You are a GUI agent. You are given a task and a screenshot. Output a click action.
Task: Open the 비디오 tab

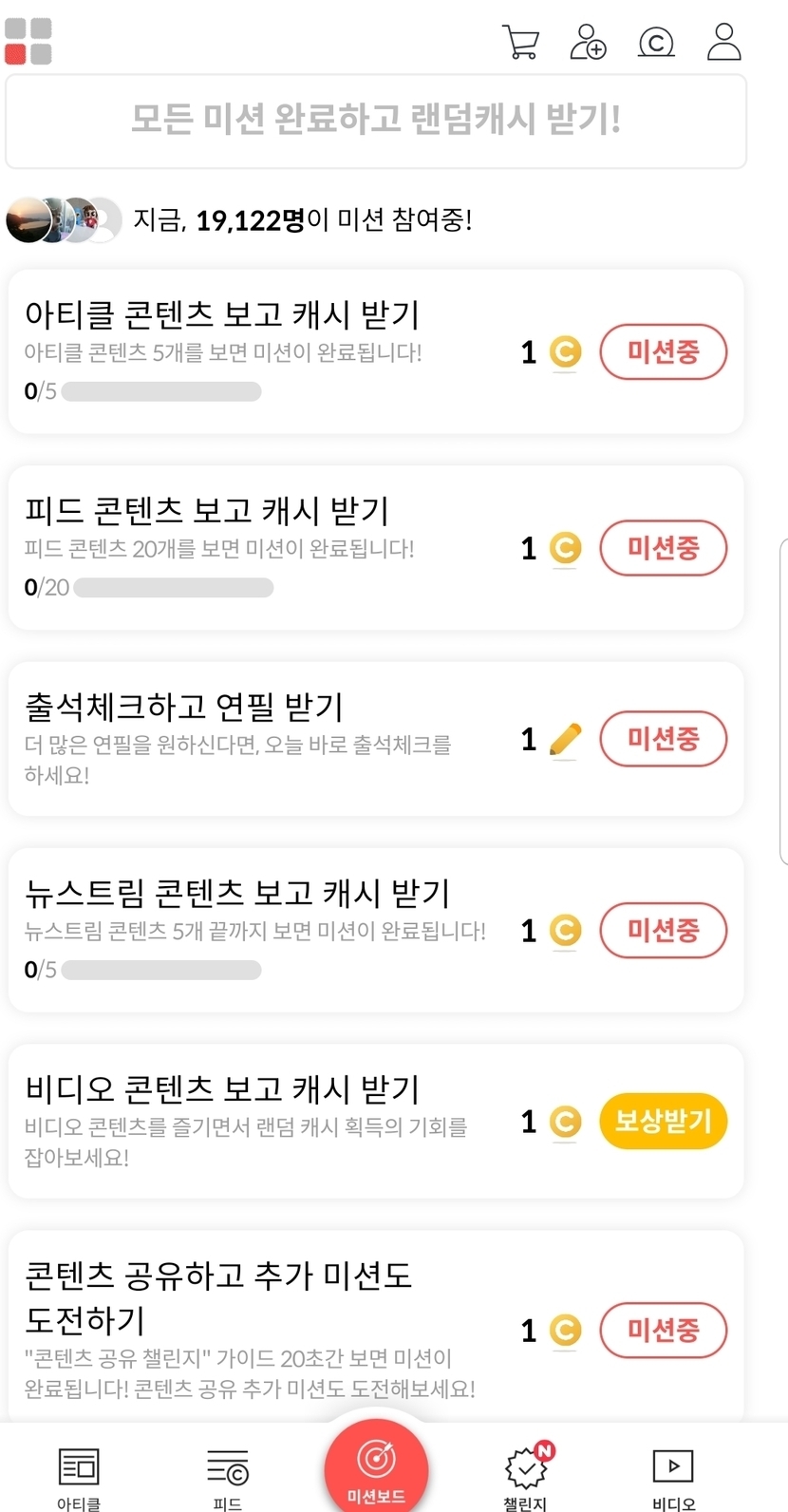tap(673, 1477)
